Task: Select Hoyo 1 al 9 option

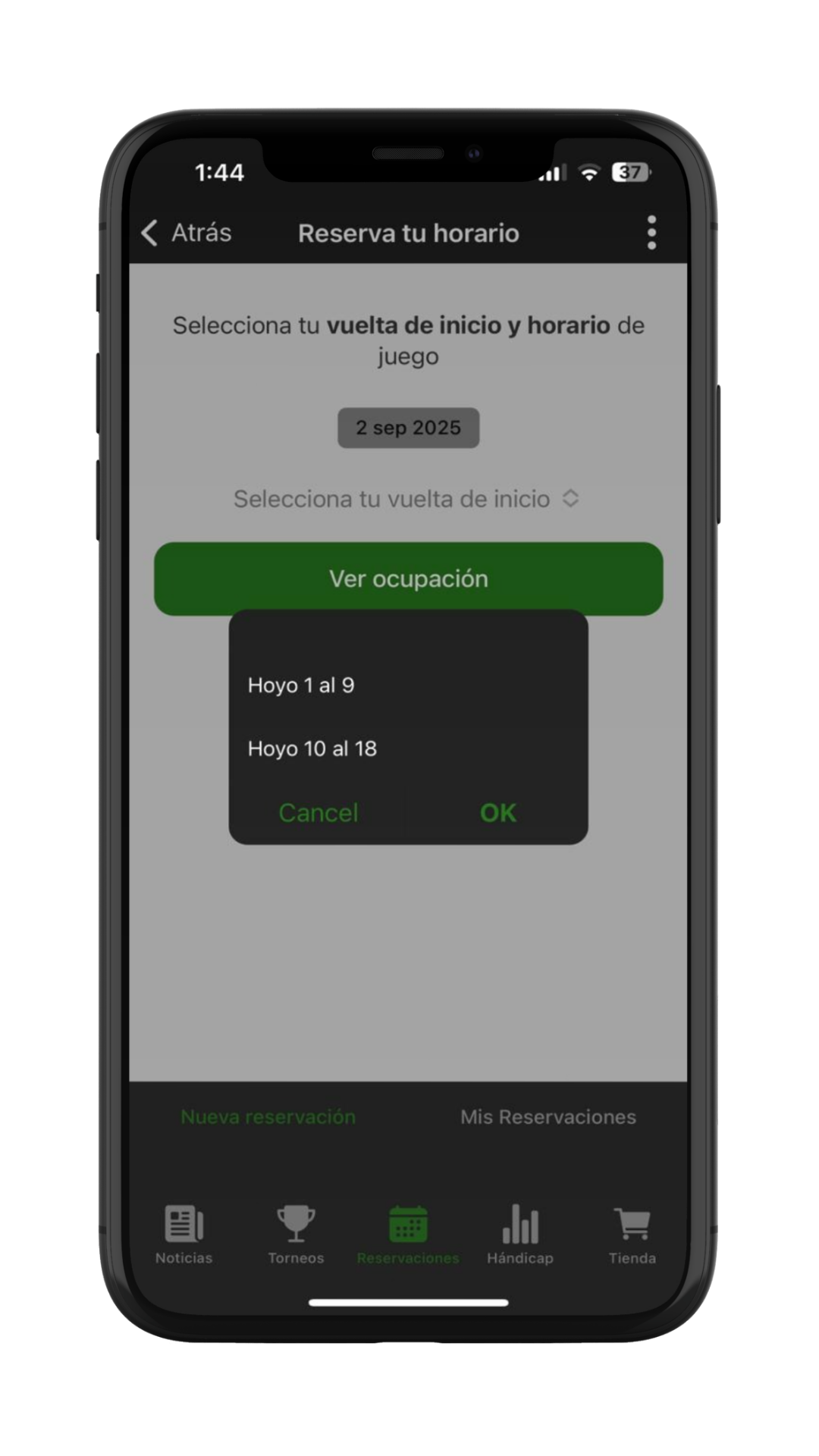Action: point(301,686)
